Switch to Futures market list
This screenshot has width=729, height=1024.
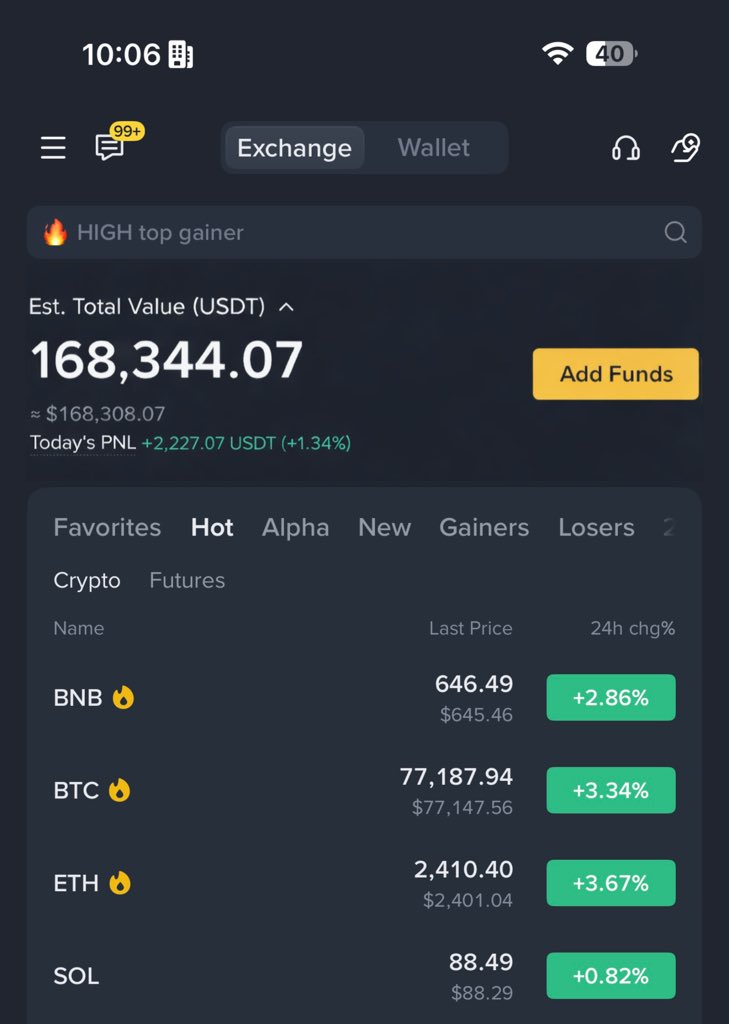tap(187, 580)
